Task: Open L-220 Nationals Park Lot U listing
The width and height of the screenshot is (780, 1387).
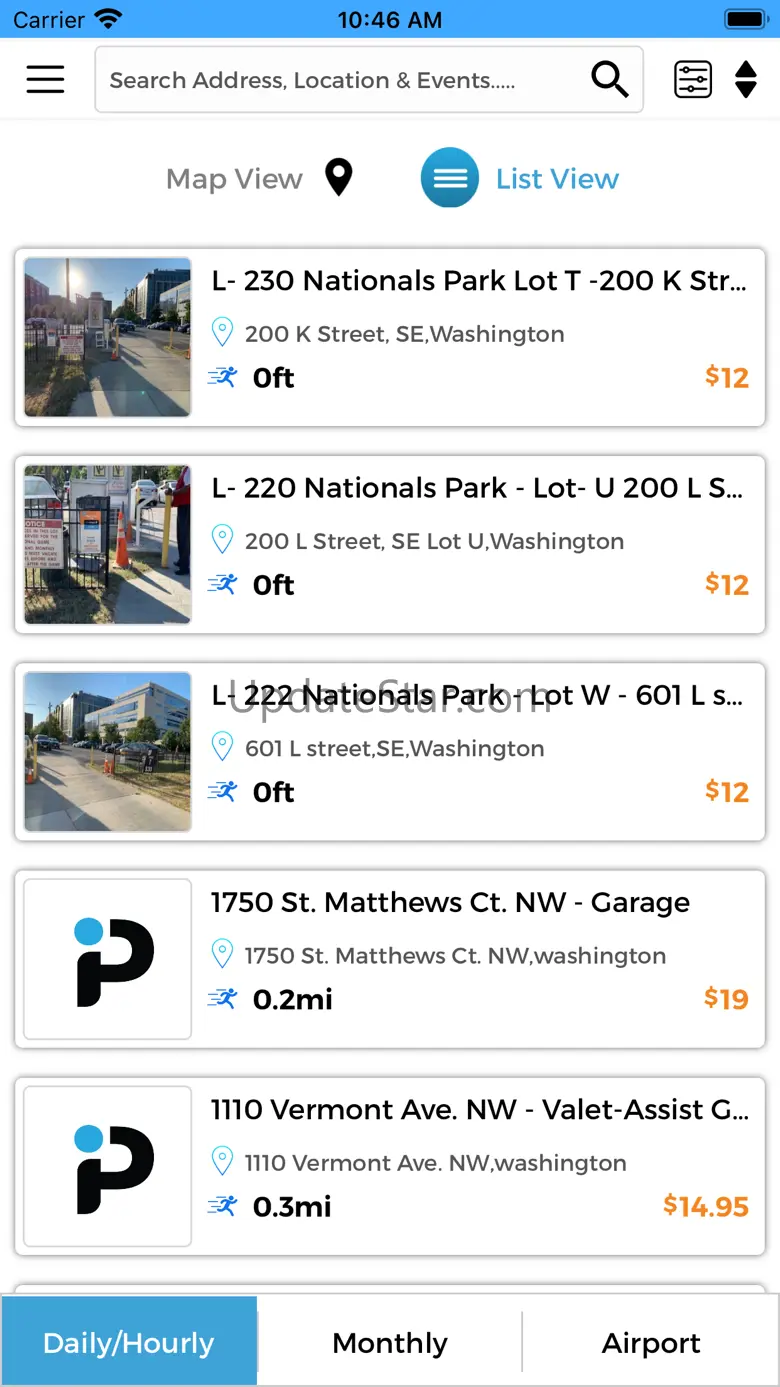Action: tap(390, 544)
